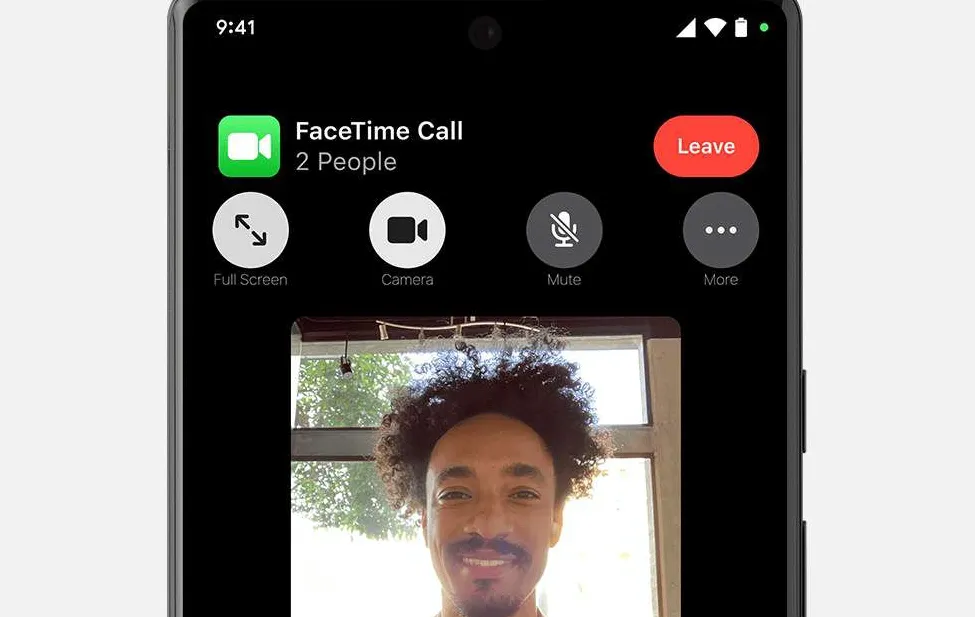Open the More options menu
This screenshot has width=975, height=617.
720,230
